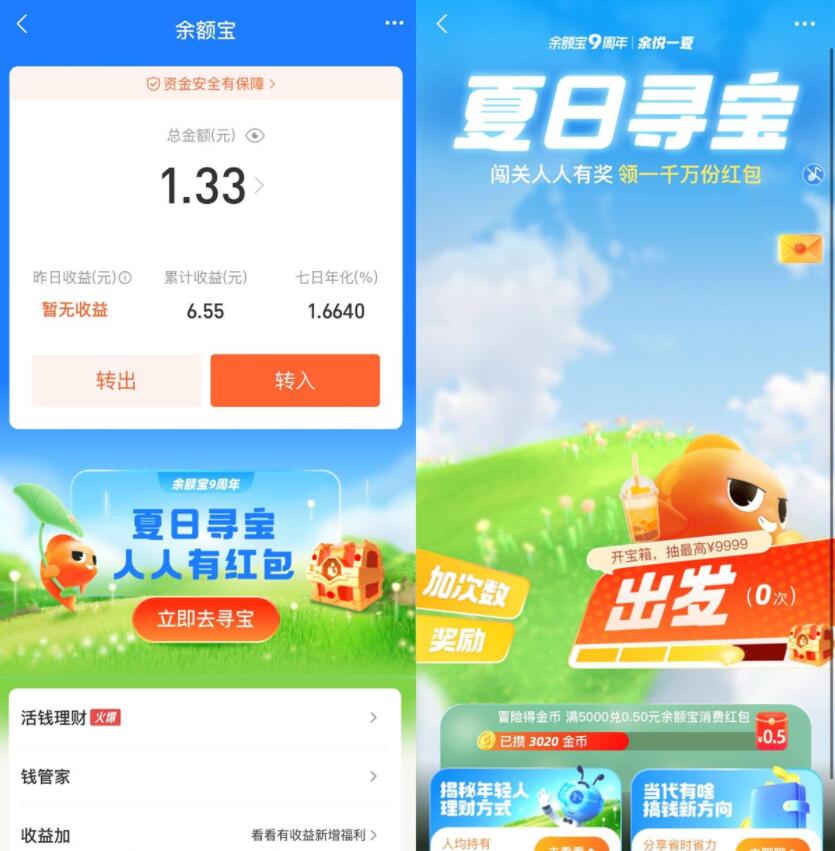Go back from the 余额宝 page
835x851 pixels.
[x=22, y=24]
